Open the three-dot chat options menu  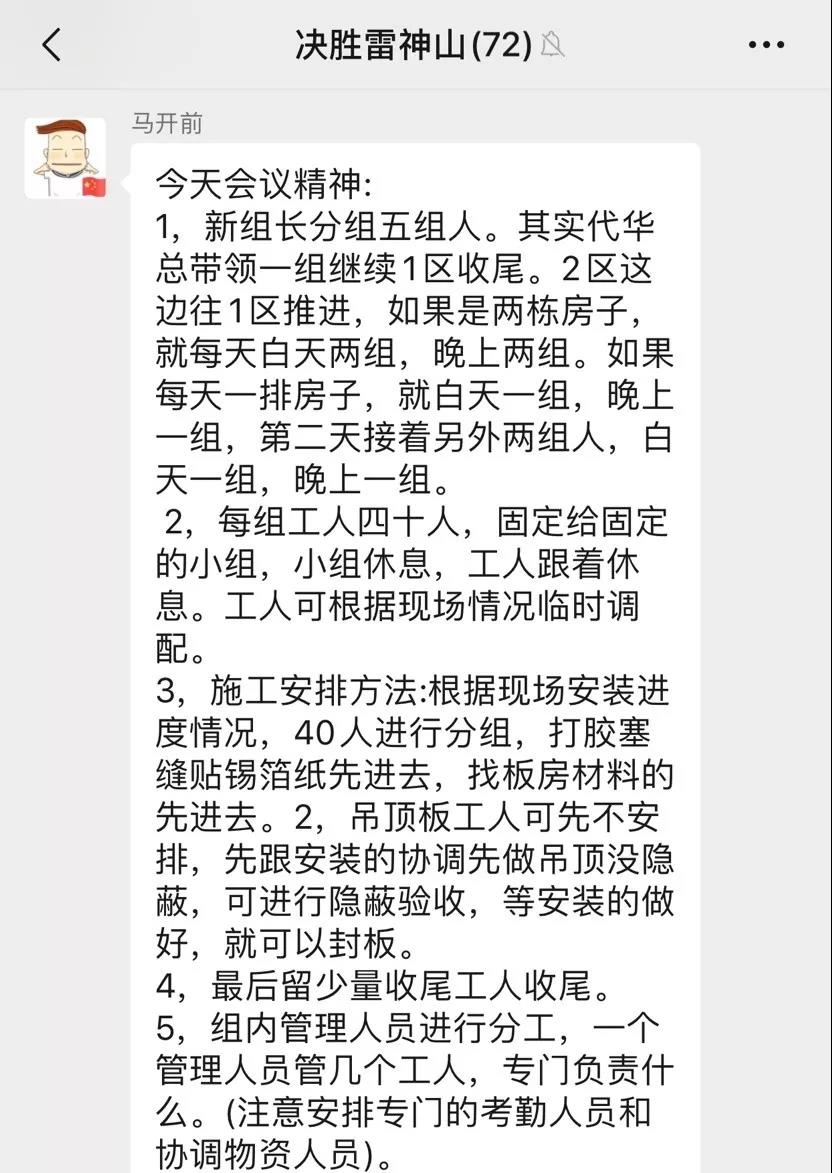point(766,45)
